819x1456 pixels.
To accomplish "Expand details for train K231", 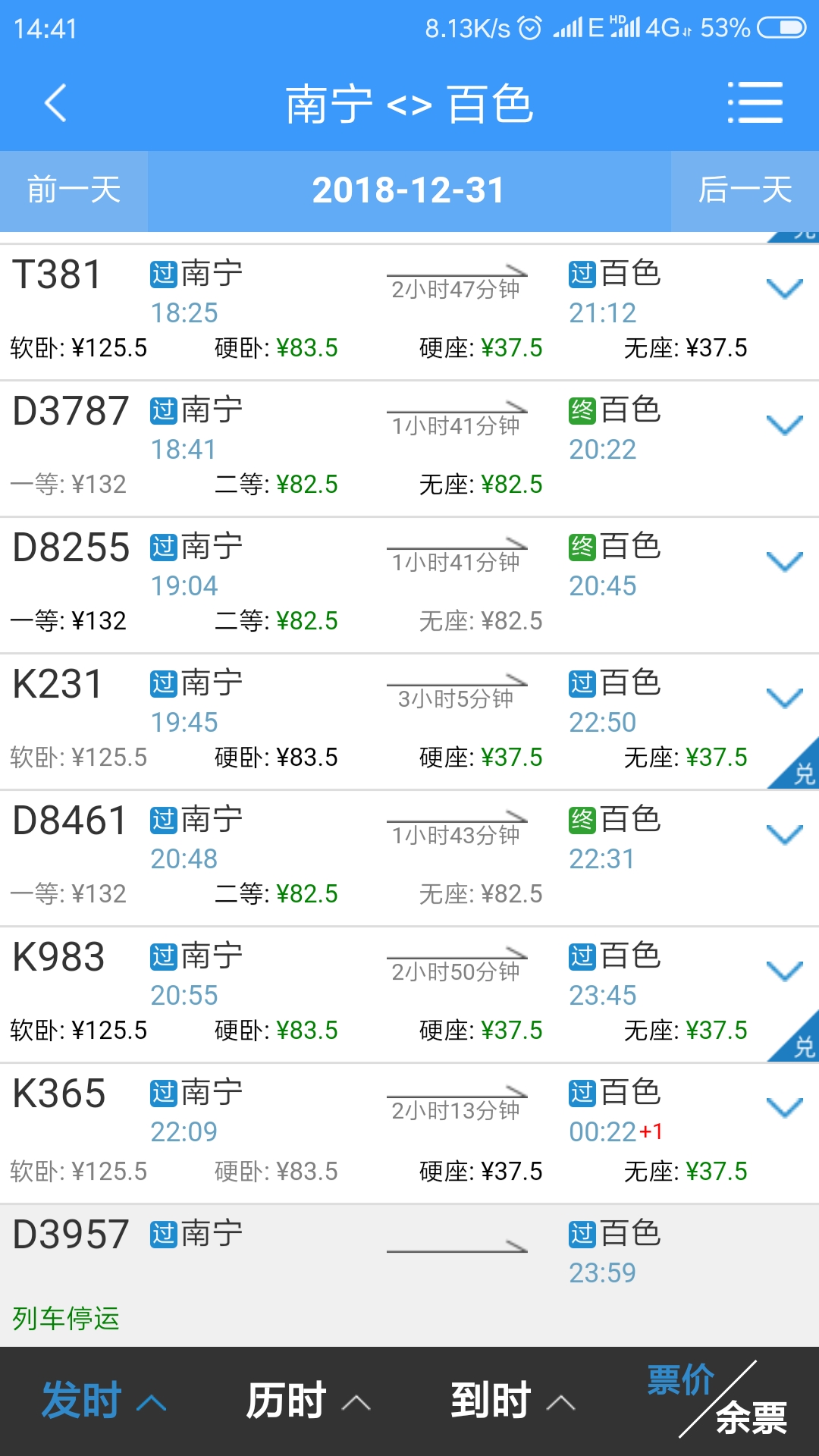I will (784, 698).
